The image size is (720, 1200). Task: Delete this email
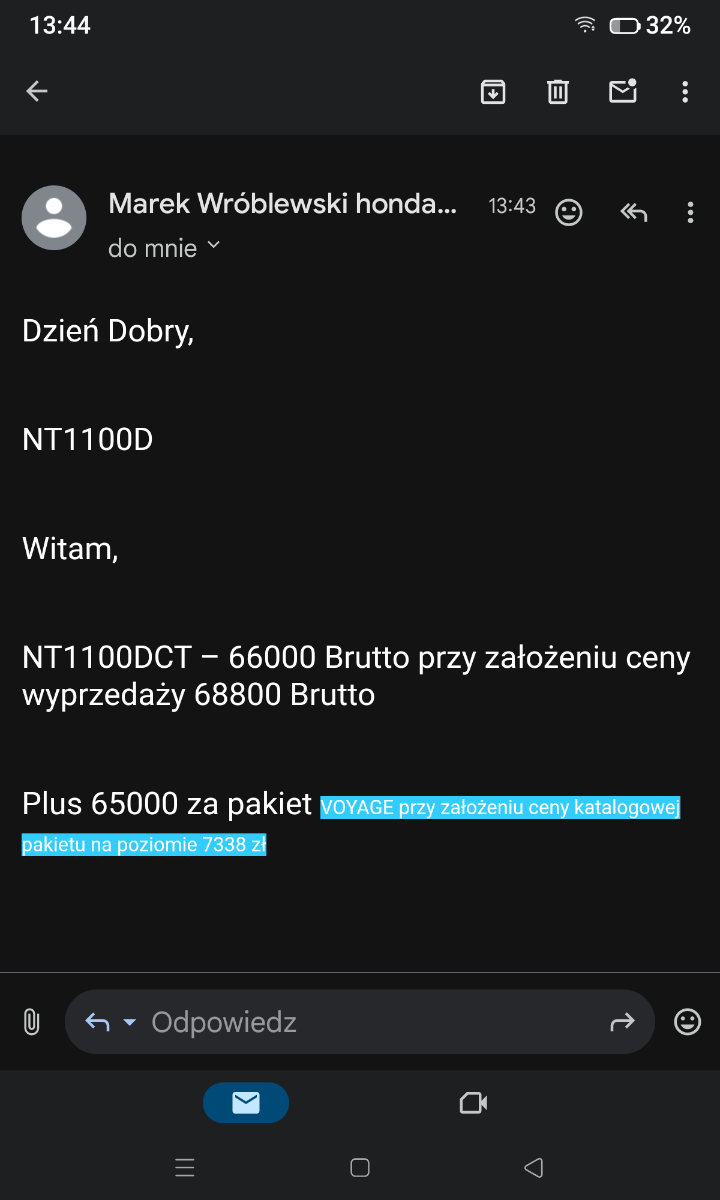(558, 91)
